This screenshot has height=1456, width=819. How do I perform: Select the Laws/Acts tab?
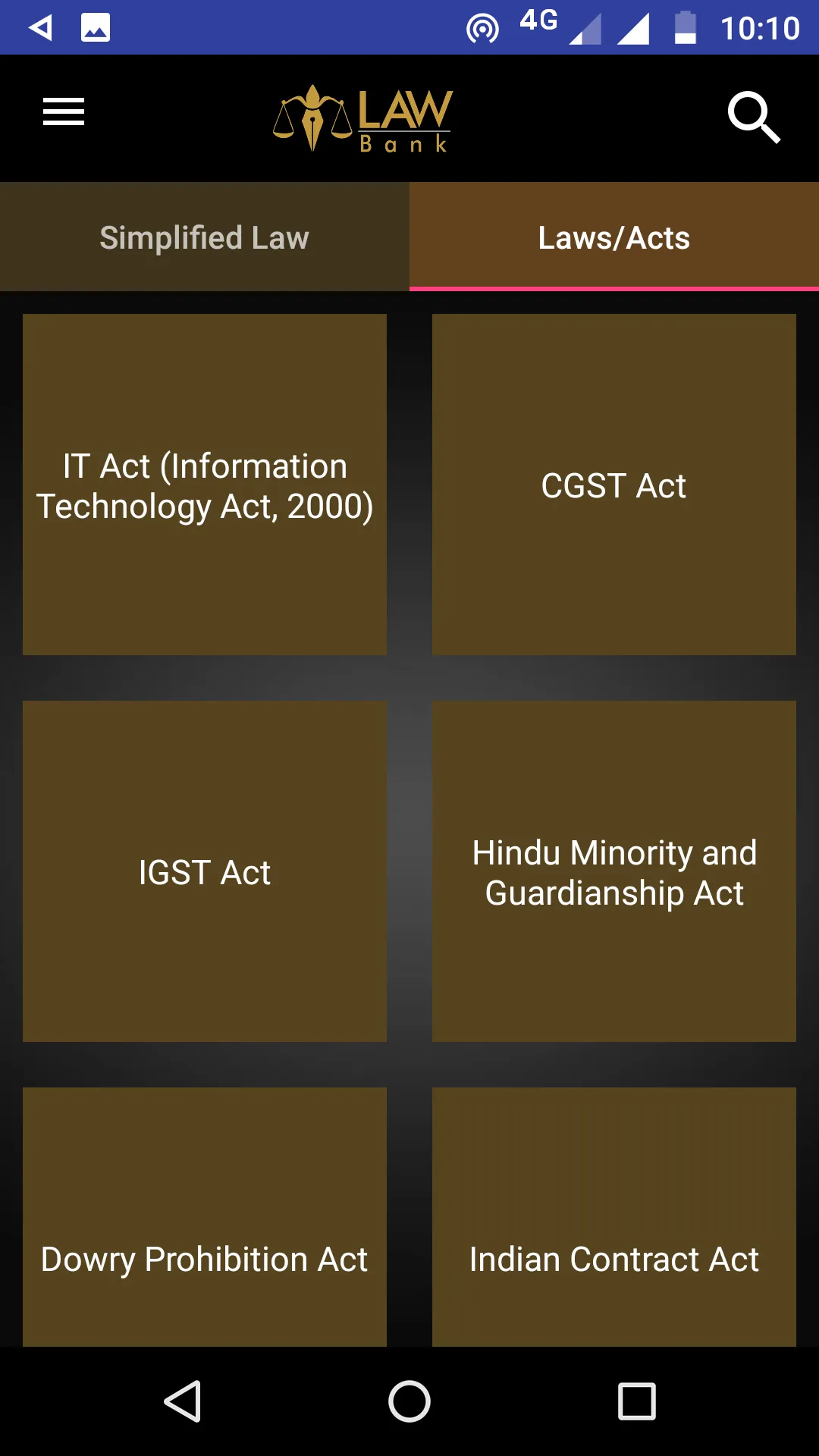click(614, 237)
